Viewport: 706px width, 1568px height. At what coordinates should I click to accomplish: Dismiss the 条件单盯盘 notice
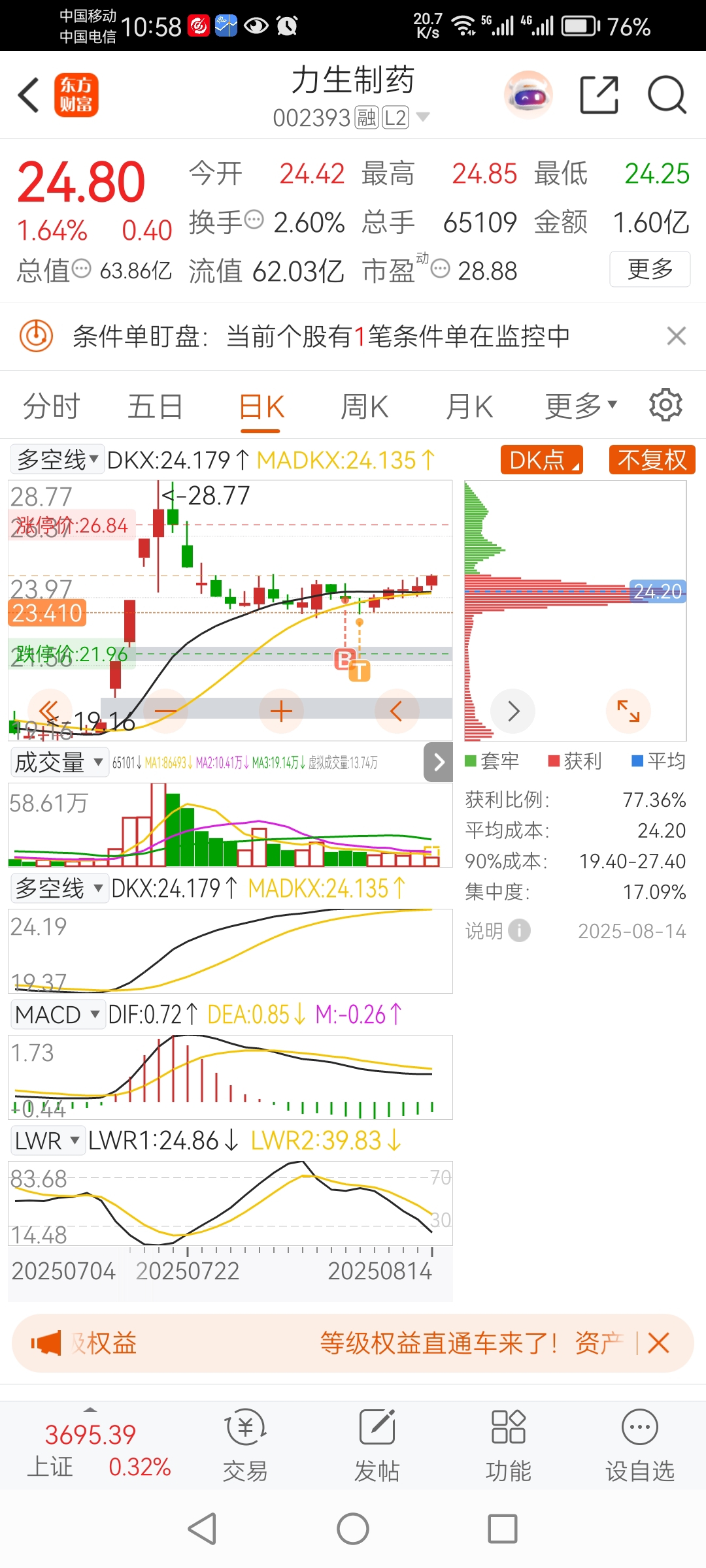click(x=676, y=336)
